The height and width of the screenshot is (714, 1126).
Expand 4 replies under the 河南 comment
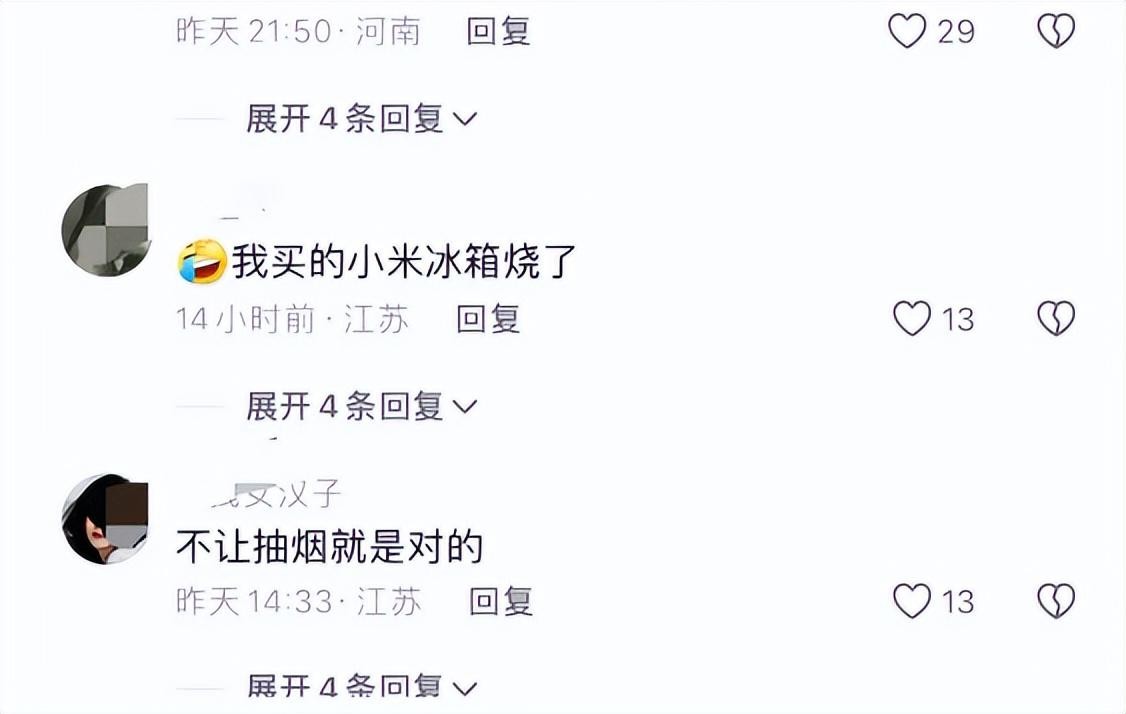[x=360, y=120]
